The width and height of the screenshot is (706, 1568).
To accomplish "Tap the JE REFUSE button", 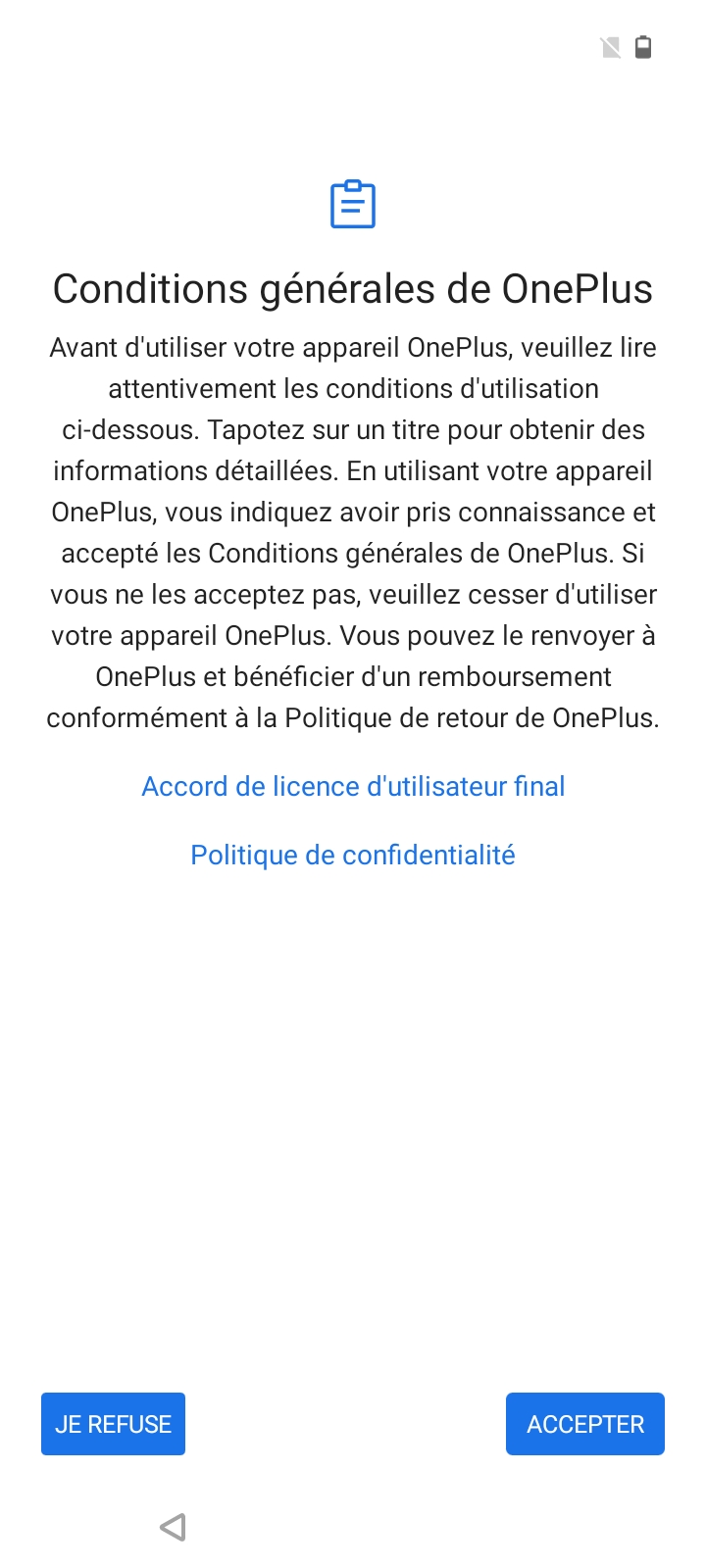I will pos(113,1424).
